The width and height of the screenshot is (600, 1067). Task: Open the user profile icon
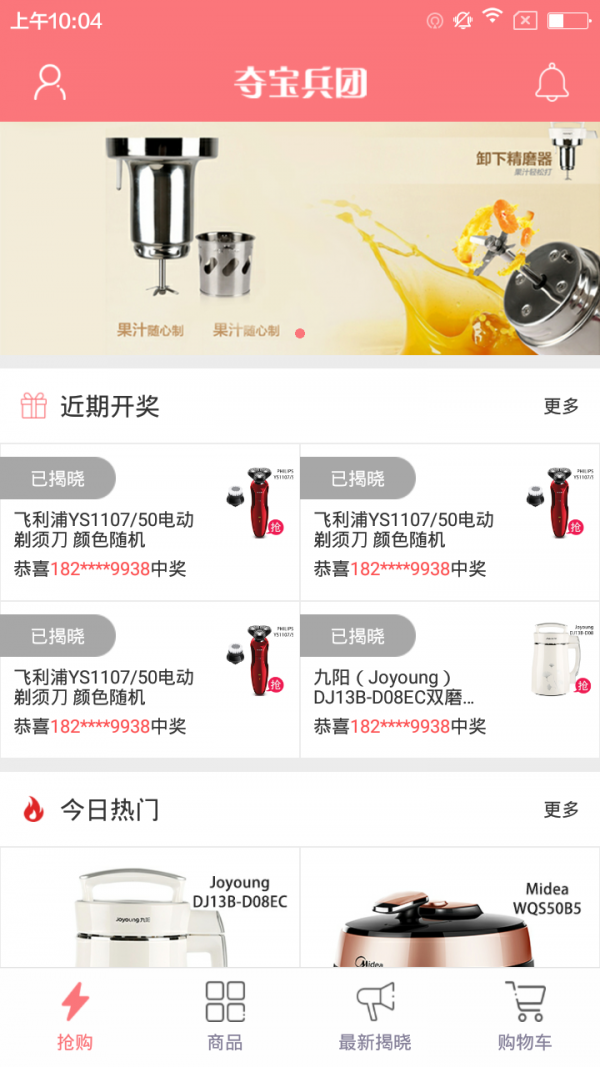(x=50, y=82)
